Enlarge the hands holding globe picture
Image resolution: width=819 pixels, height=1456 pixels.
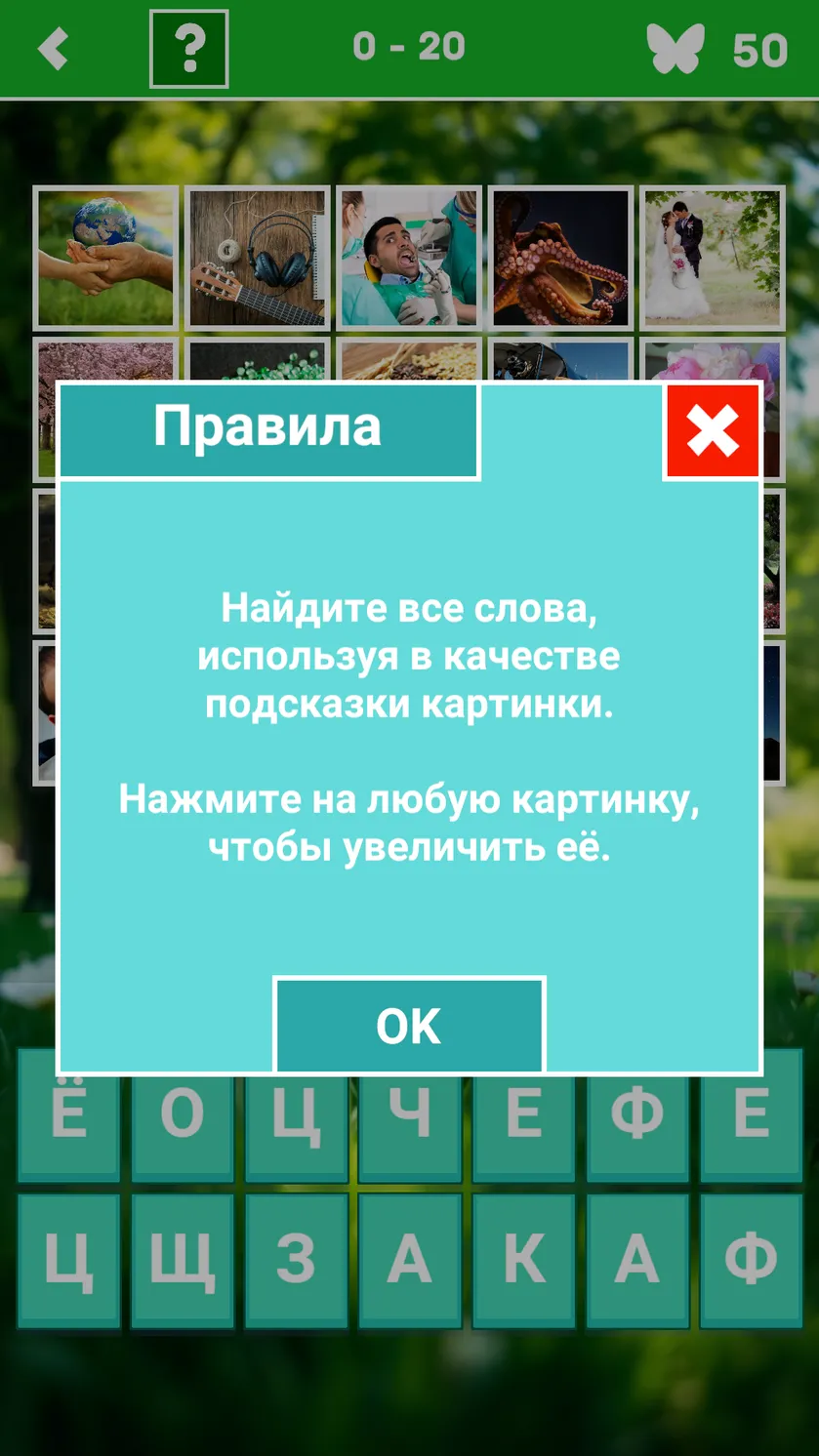click(106, 258)
